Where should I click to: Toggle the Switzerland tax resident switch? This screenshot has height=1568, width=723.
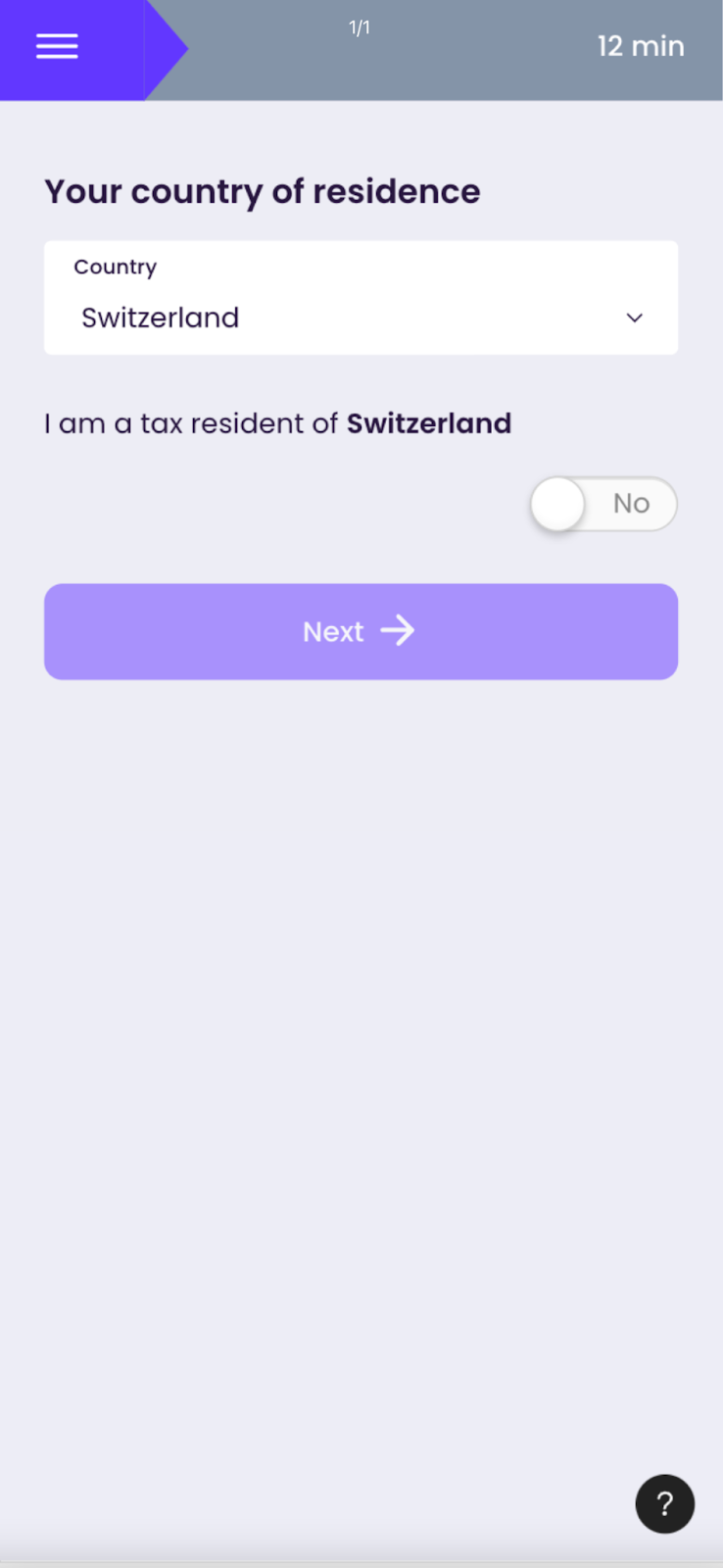[602, 504]
